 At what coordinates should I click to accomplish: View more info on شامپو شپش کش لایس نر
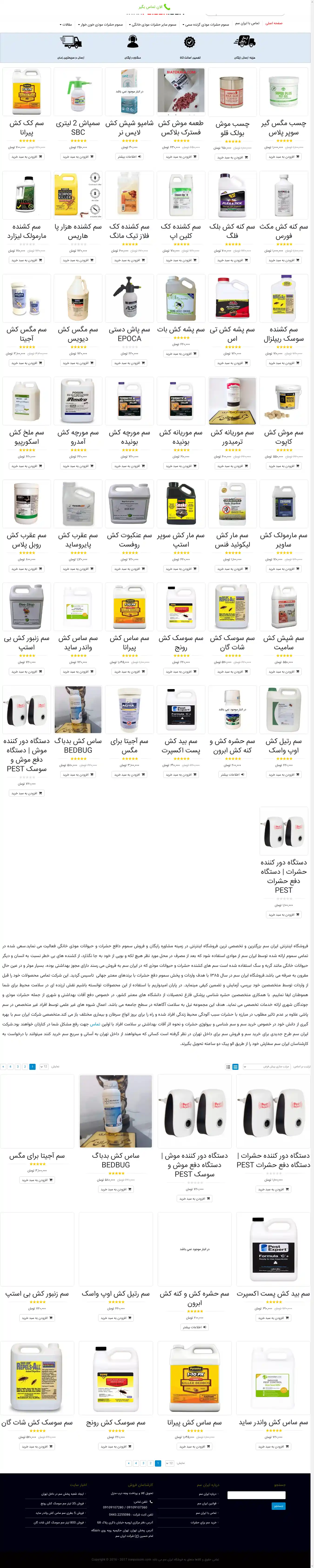[130, 157]
